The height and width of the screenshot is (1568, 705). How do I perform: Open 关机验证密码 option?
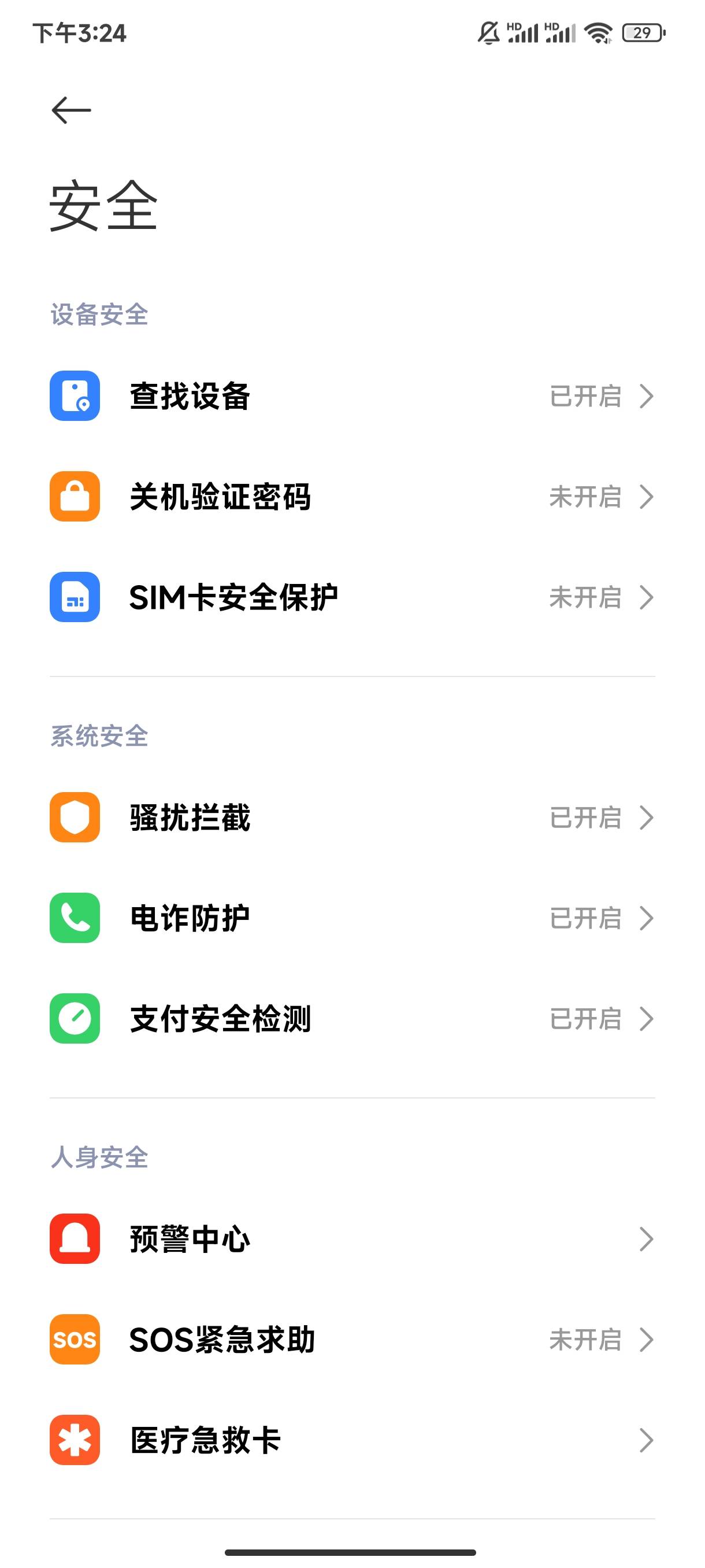pos(351,496)
